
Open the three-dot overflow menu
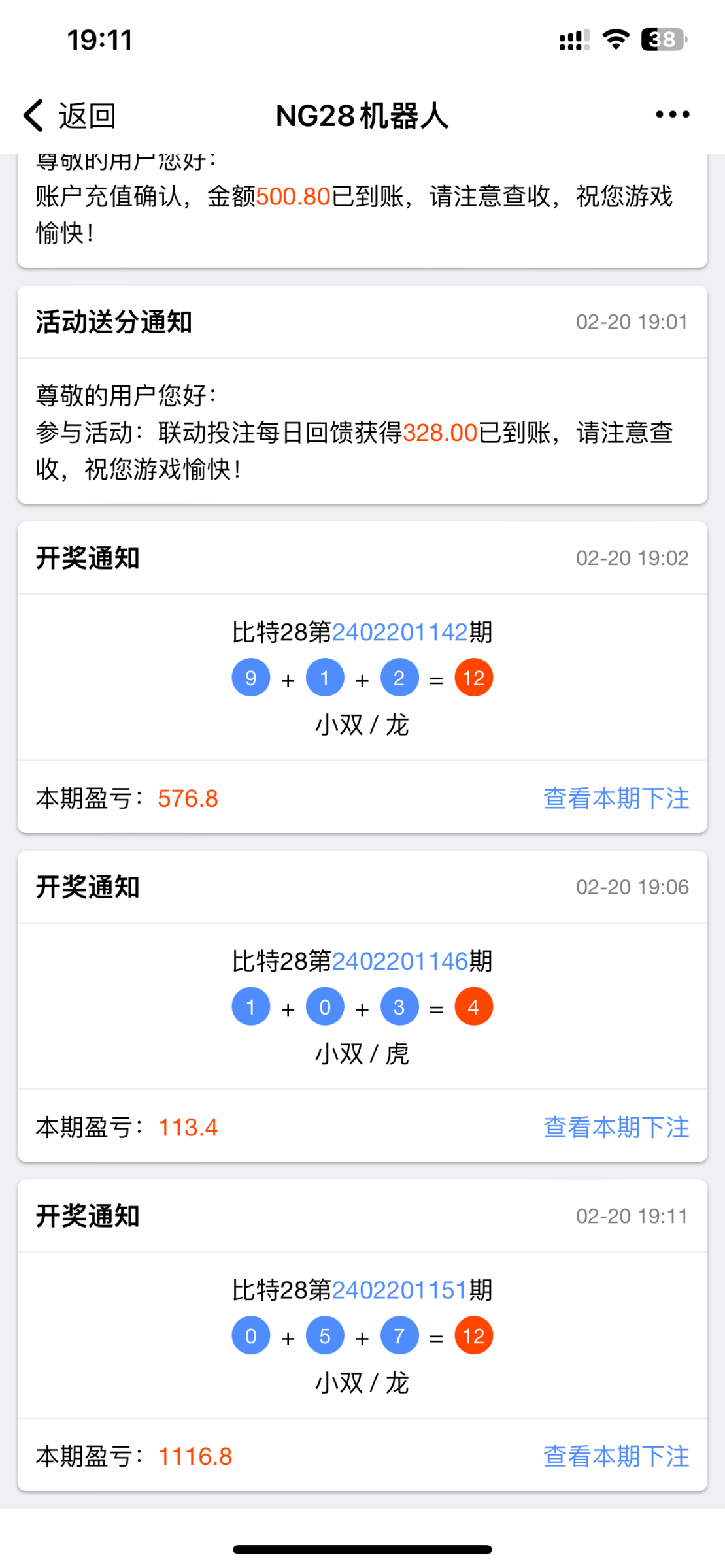click(x=672, y=115)
